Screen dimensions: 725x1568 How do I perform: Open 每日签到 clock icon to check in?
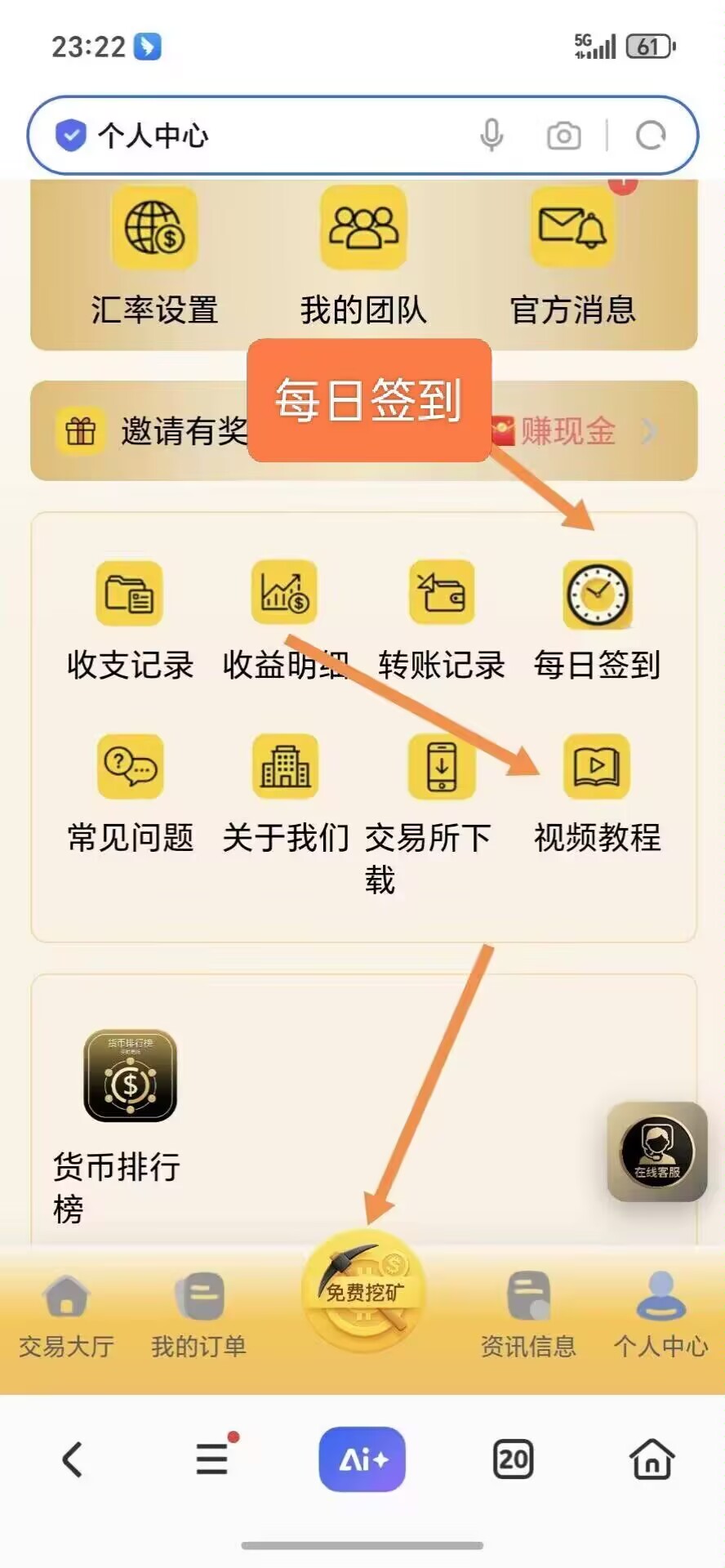pyautogui.click(x=598, y=595)
